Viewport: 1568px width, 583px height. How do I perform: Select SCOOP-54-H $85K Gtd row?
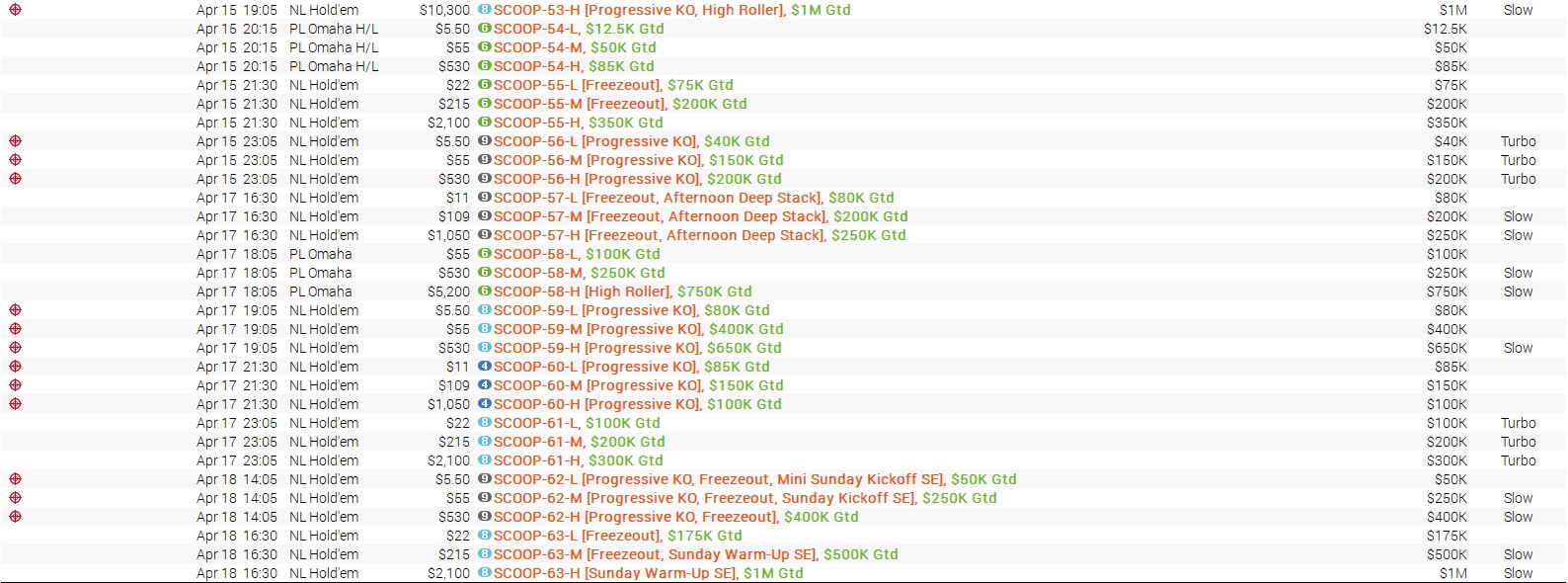(574, 66)
